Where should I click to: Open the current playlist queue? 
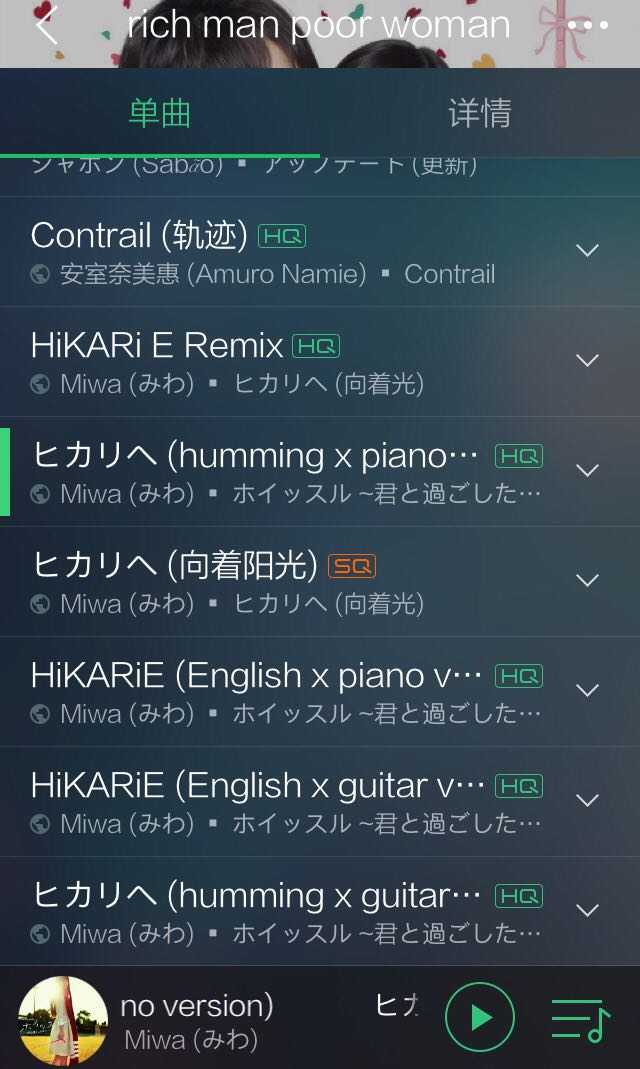tap(581, 1019)
